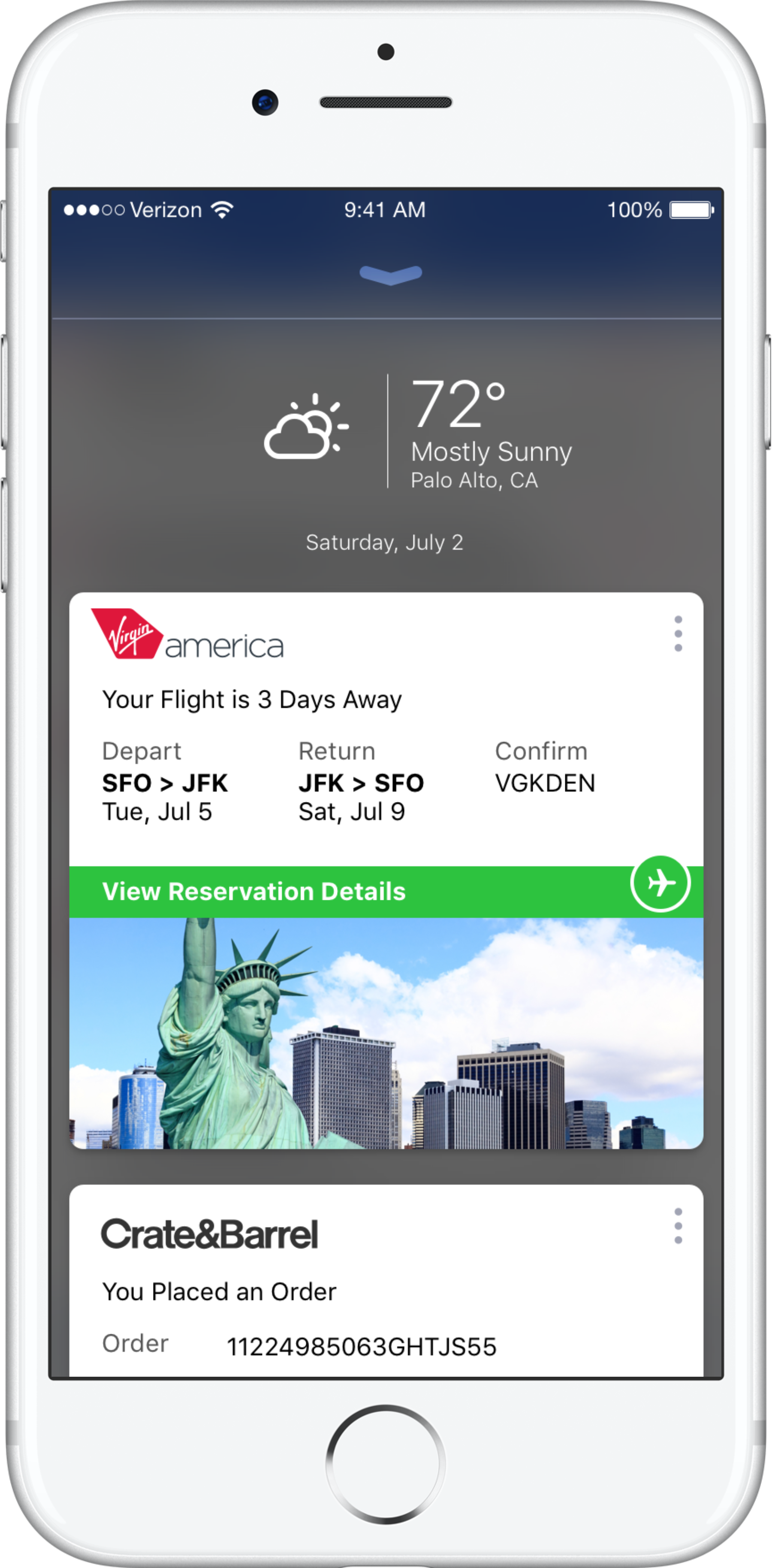Open overflow menu on Virgin America card
The width and height of the screenshot is (772, 1568).
pyautogui.click(x=678, y=633)
